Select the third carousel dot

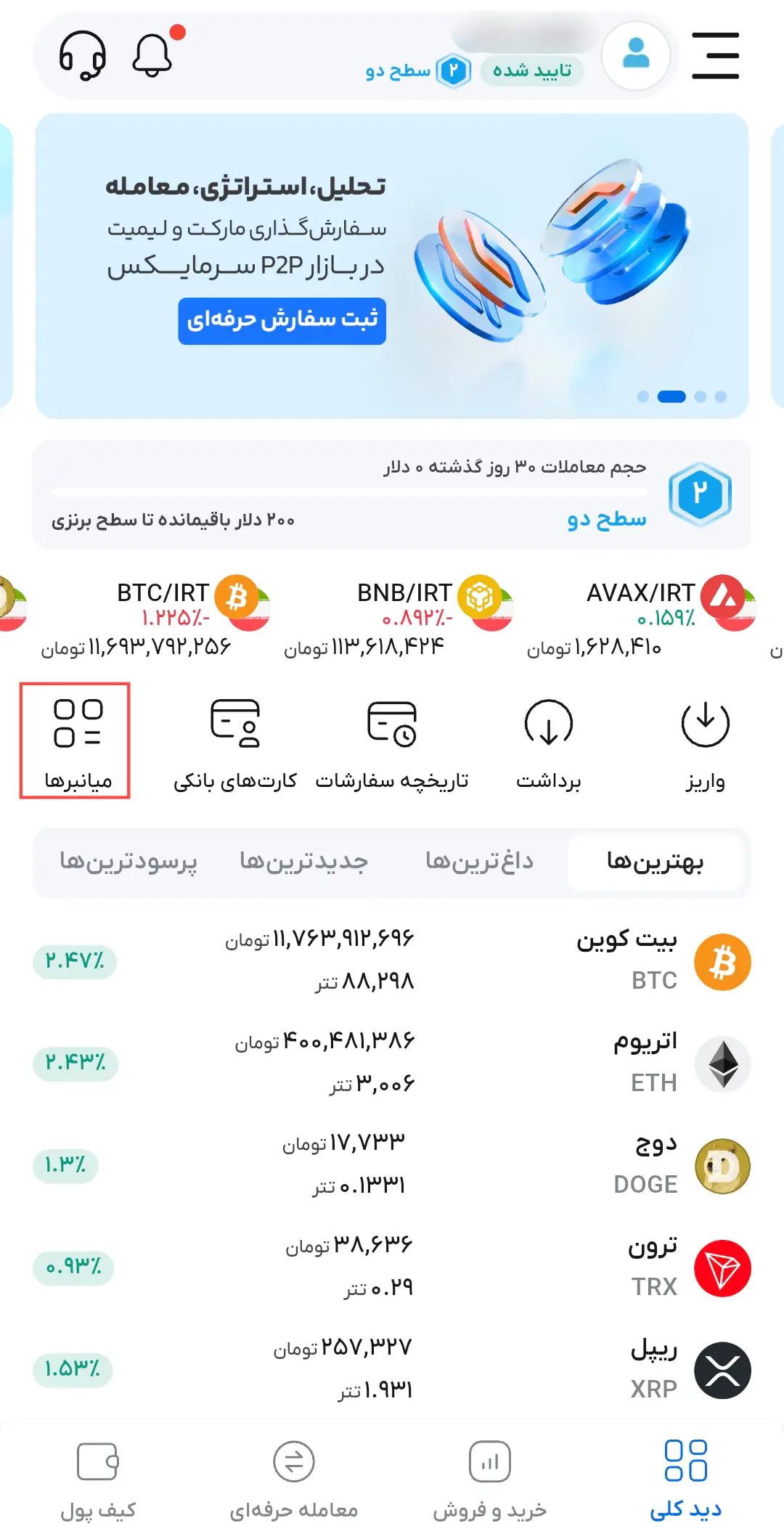tap(700, 397)
